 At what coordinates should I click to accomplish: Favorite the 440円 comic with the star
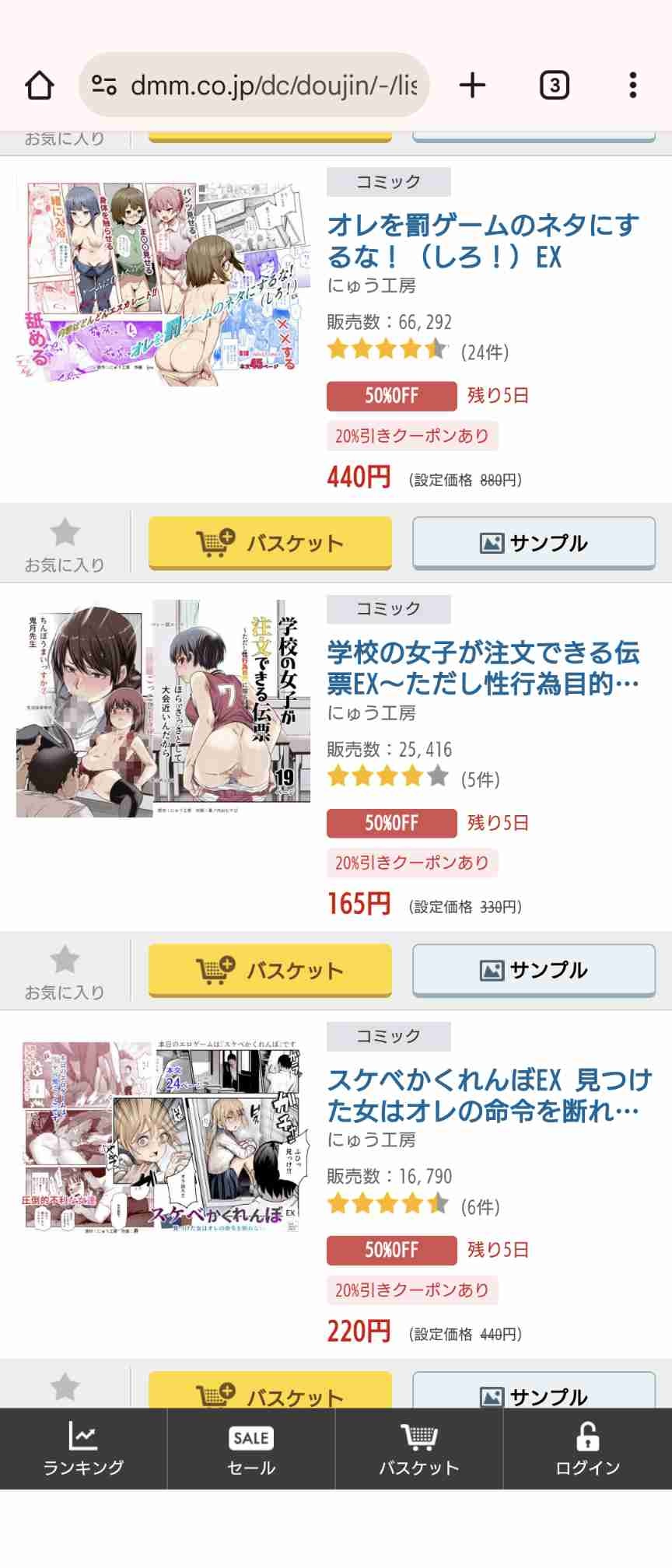point(65,542)
